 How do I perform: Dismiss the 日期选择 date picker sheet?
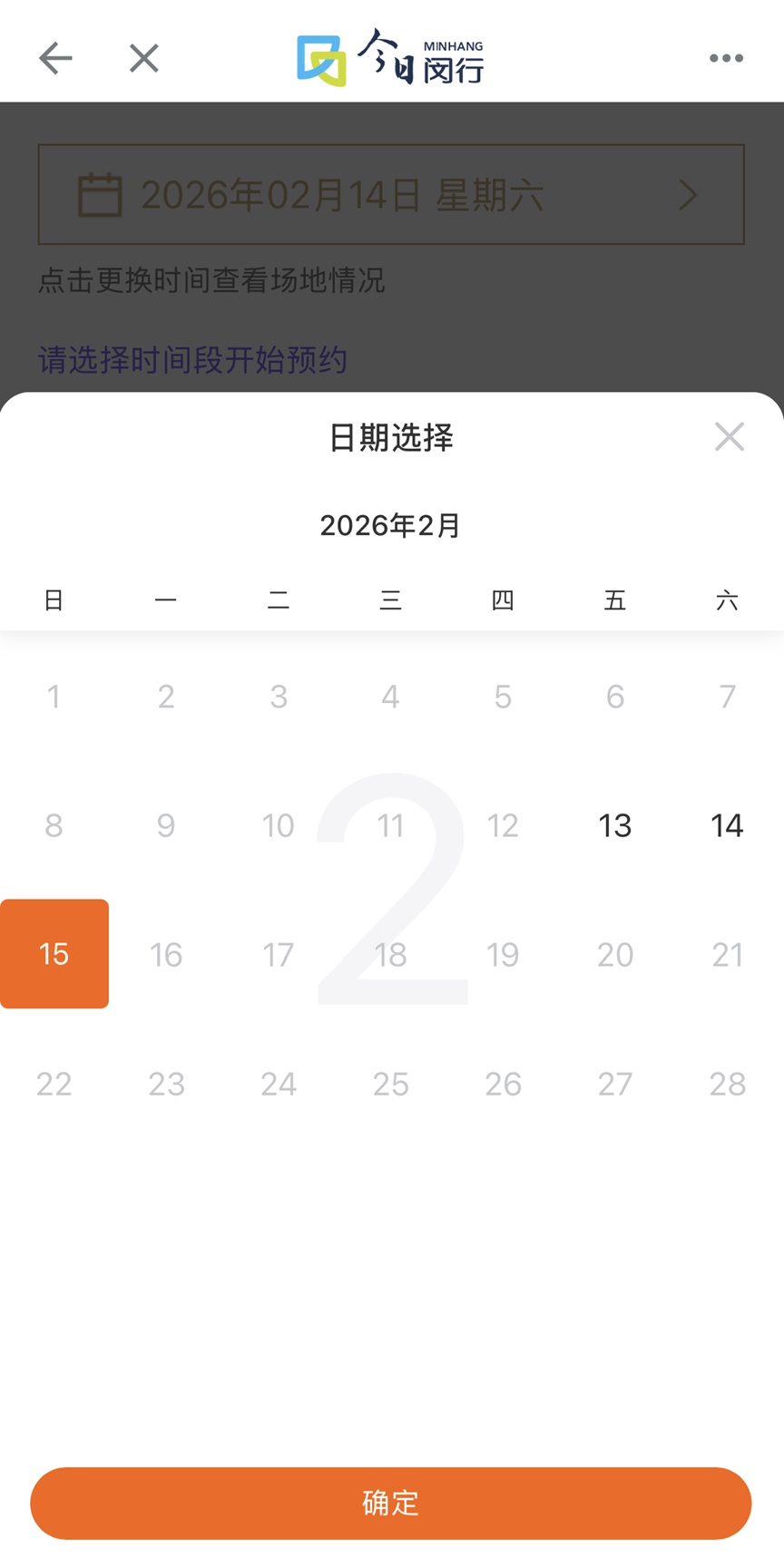click(x=729, y=437)
